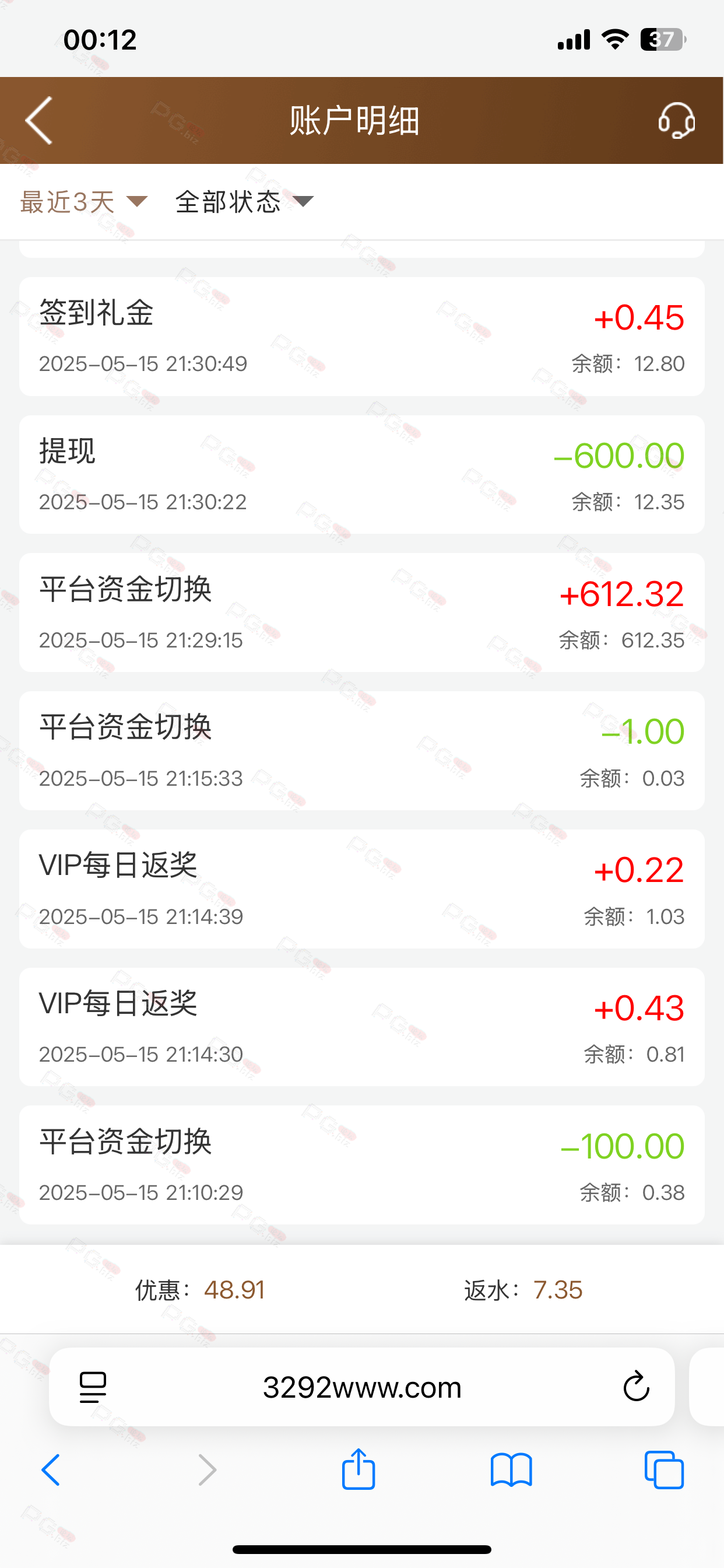Open the page settings menu in the address bar

coord(93,1387)
